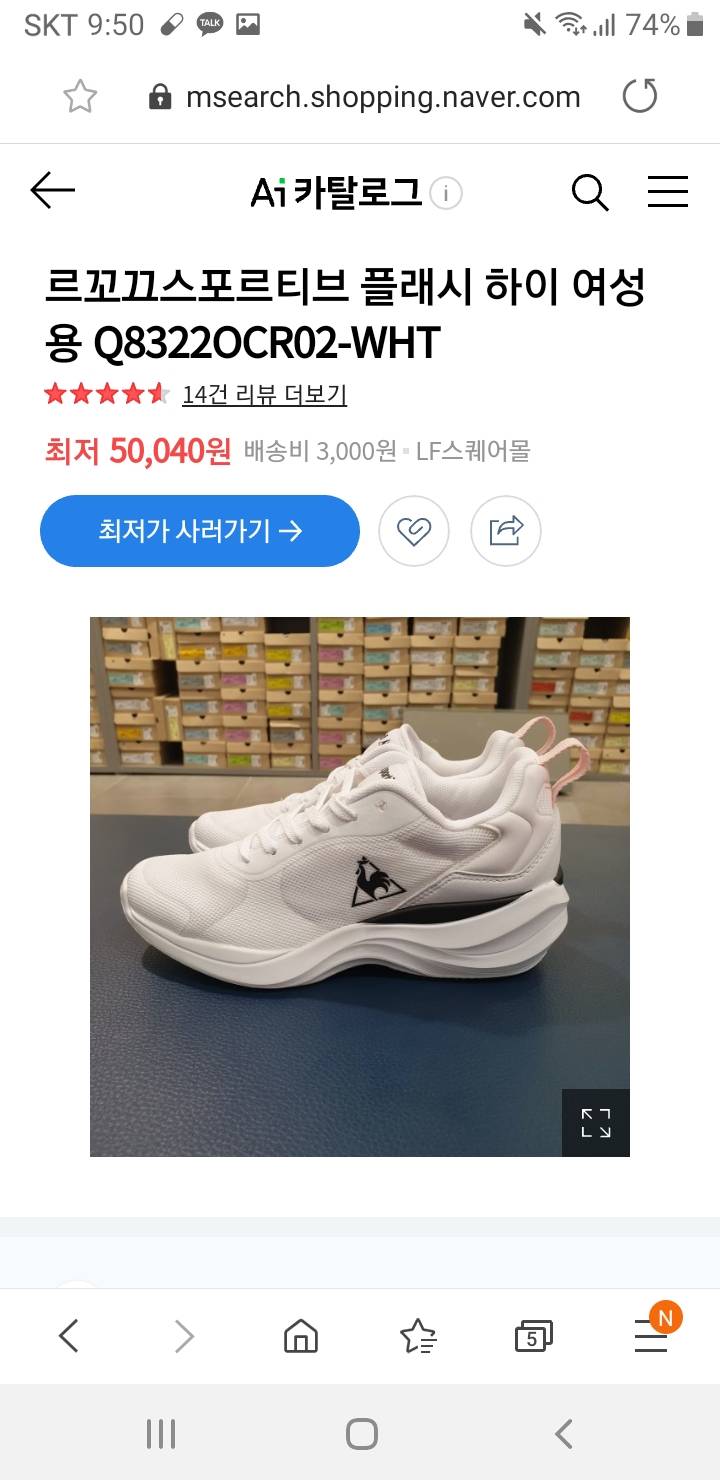
Task: Tap the heart icon to save the product
Action: click(414, 531)
